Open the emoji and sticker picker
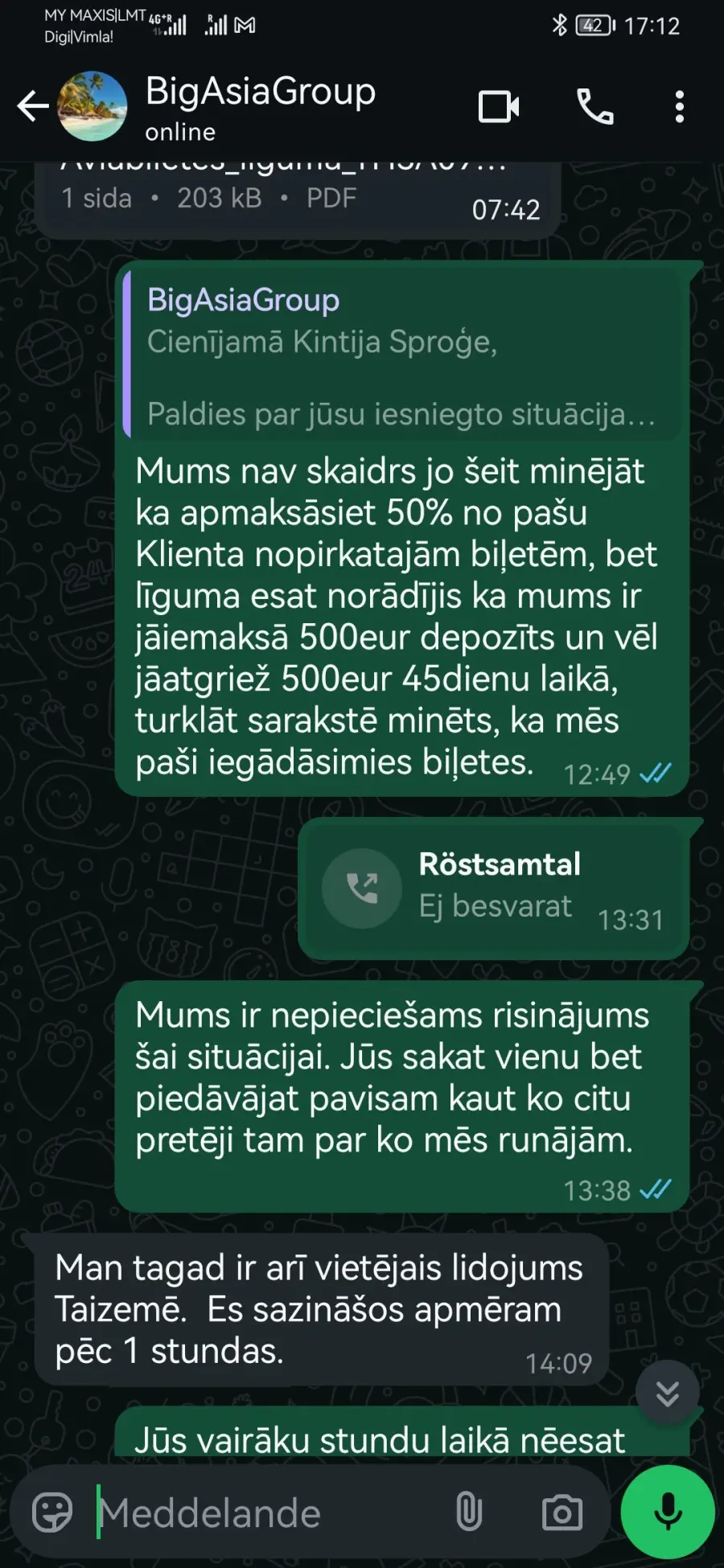This screenshot has width=724, height=1568. coord(52,1513)
